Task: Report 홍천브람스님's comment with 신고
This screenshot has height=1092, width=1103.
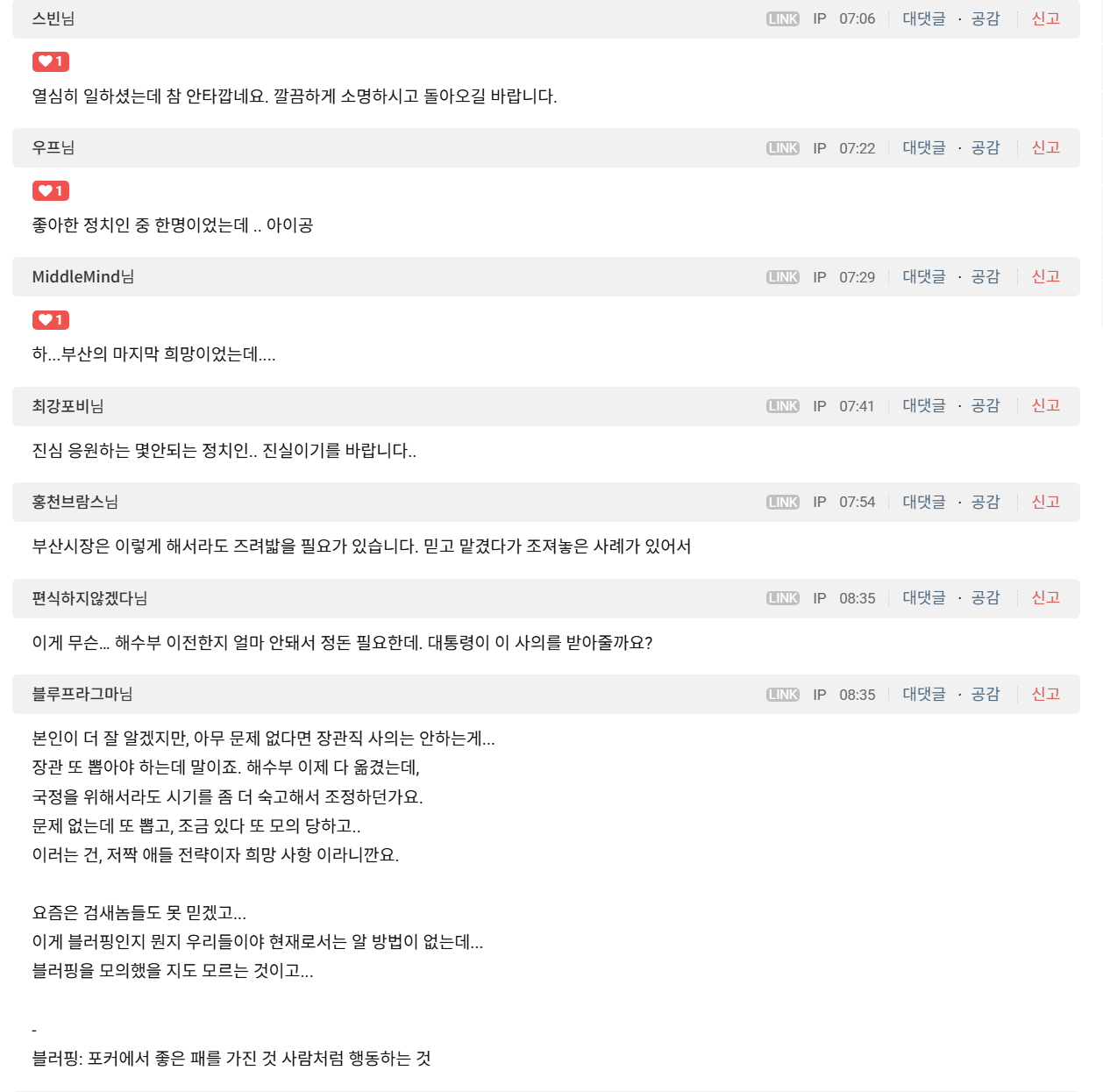Action: pos(1045,502)
